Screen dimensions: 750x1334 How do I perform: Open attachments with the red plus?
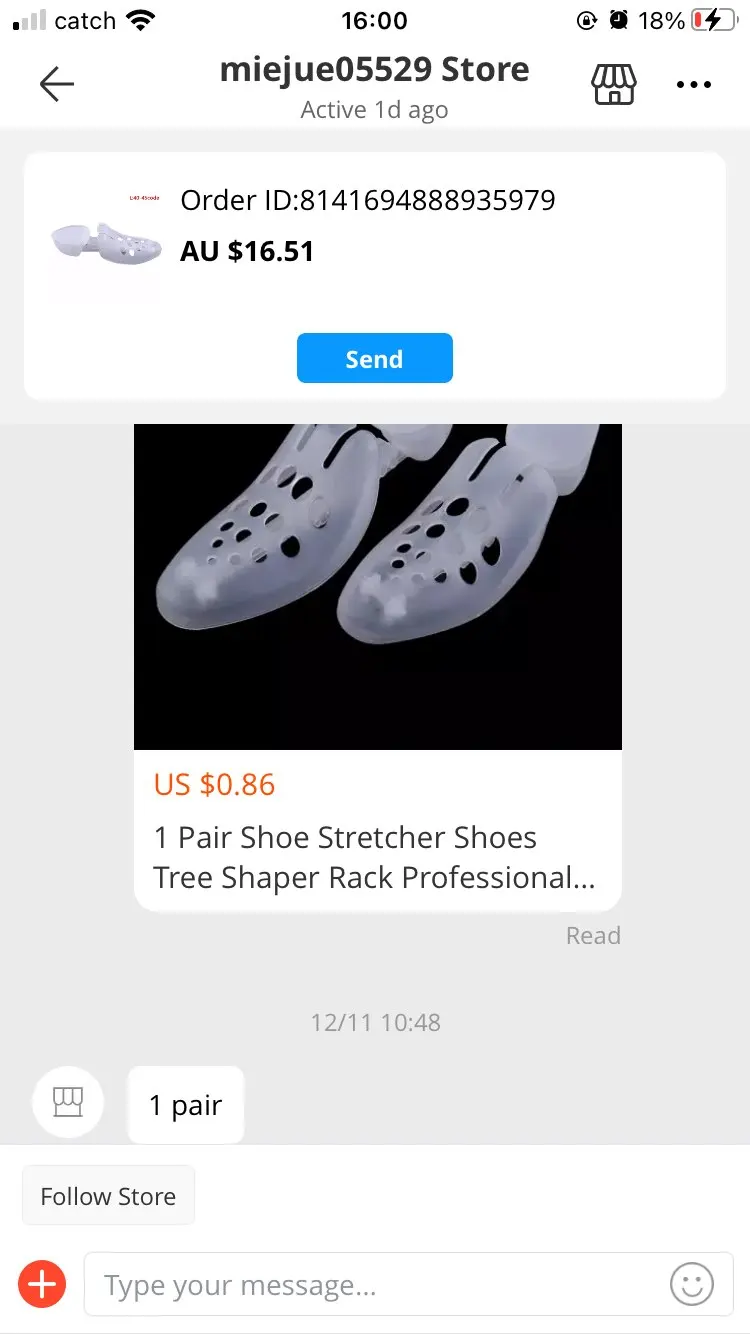click(x=42, y=1284)
